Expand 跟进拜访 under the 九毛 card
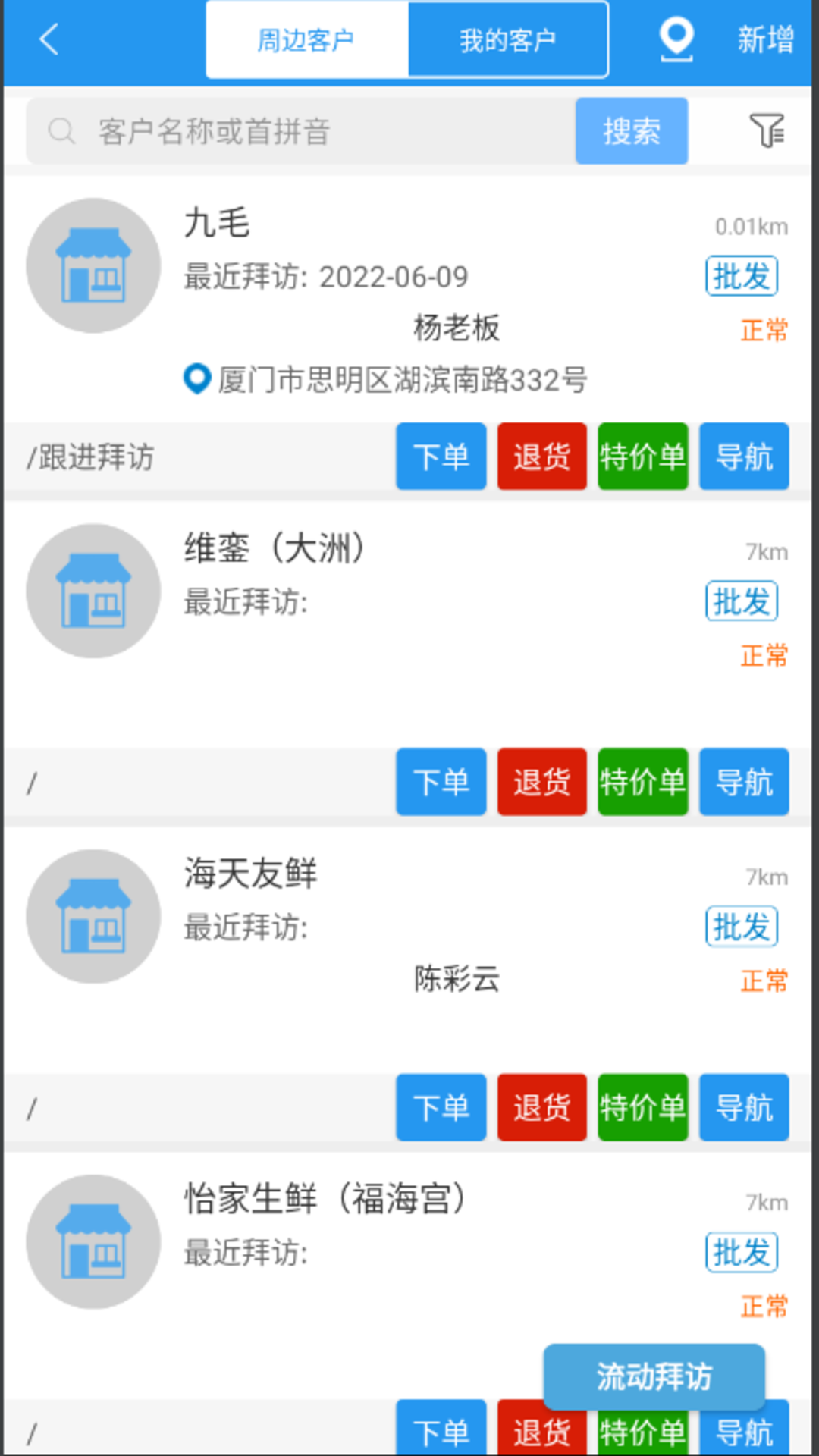The width and height of the screenshot is (819, 1456). point(93,457)
